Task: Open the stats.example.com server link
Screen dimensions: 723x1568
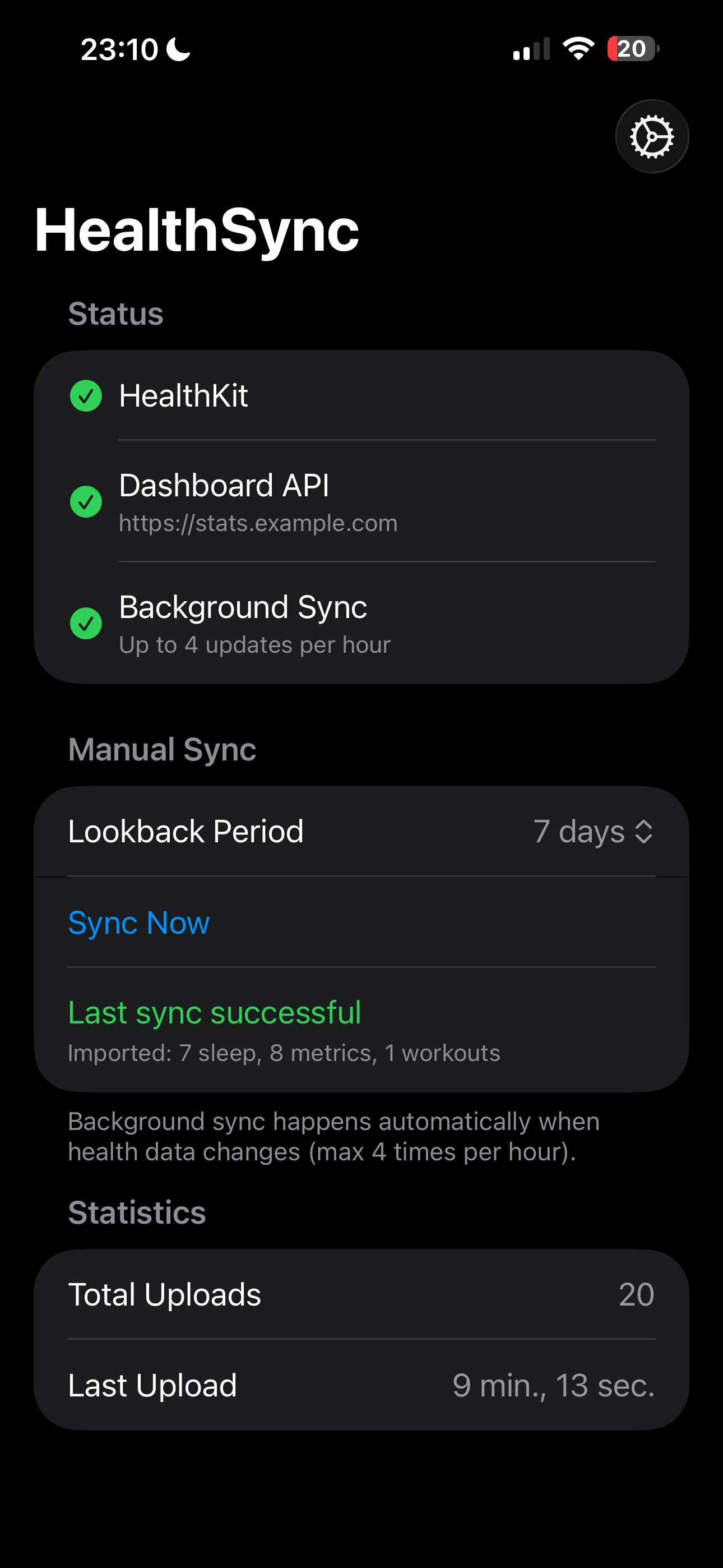Action: (258, 522)
